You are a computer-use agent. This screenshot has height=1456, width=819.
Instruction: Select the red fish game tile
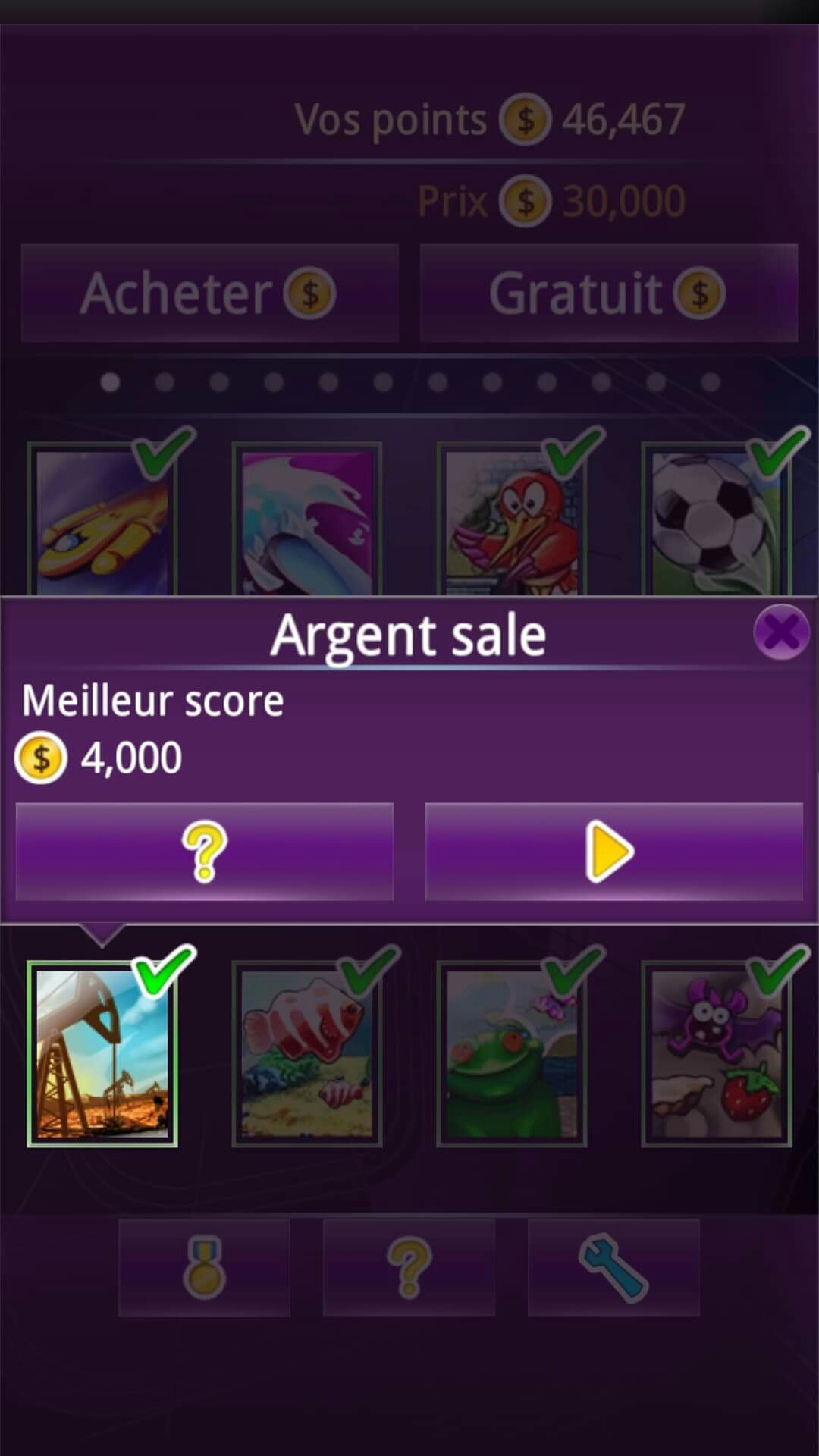pyautogui.click(x=307, y=1054)
